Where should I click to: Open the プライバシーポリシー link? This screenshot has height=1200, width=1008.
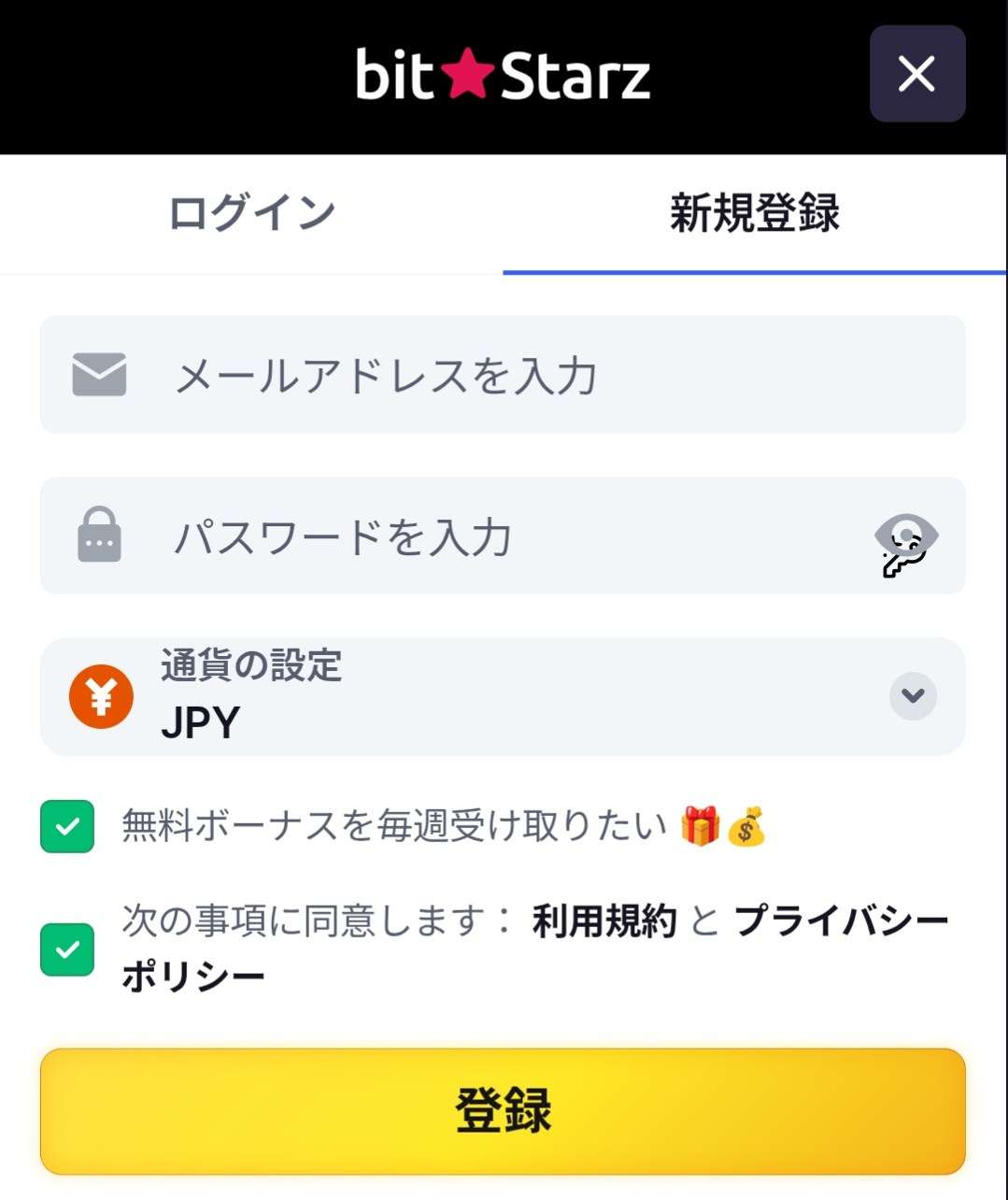[x=841, y=921]
